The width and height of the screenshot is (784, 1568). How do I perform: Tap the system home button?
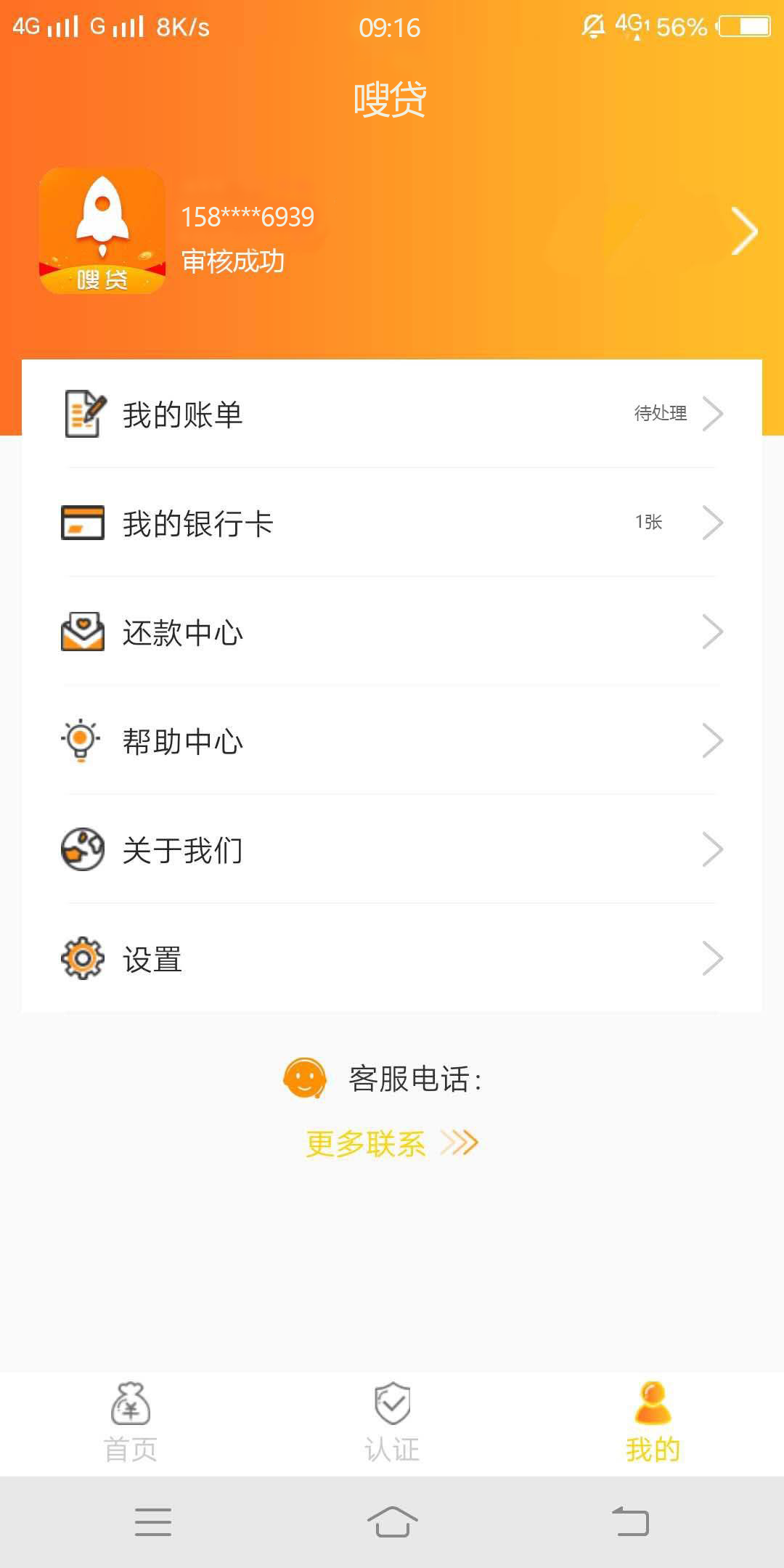tap(392, 1522)
